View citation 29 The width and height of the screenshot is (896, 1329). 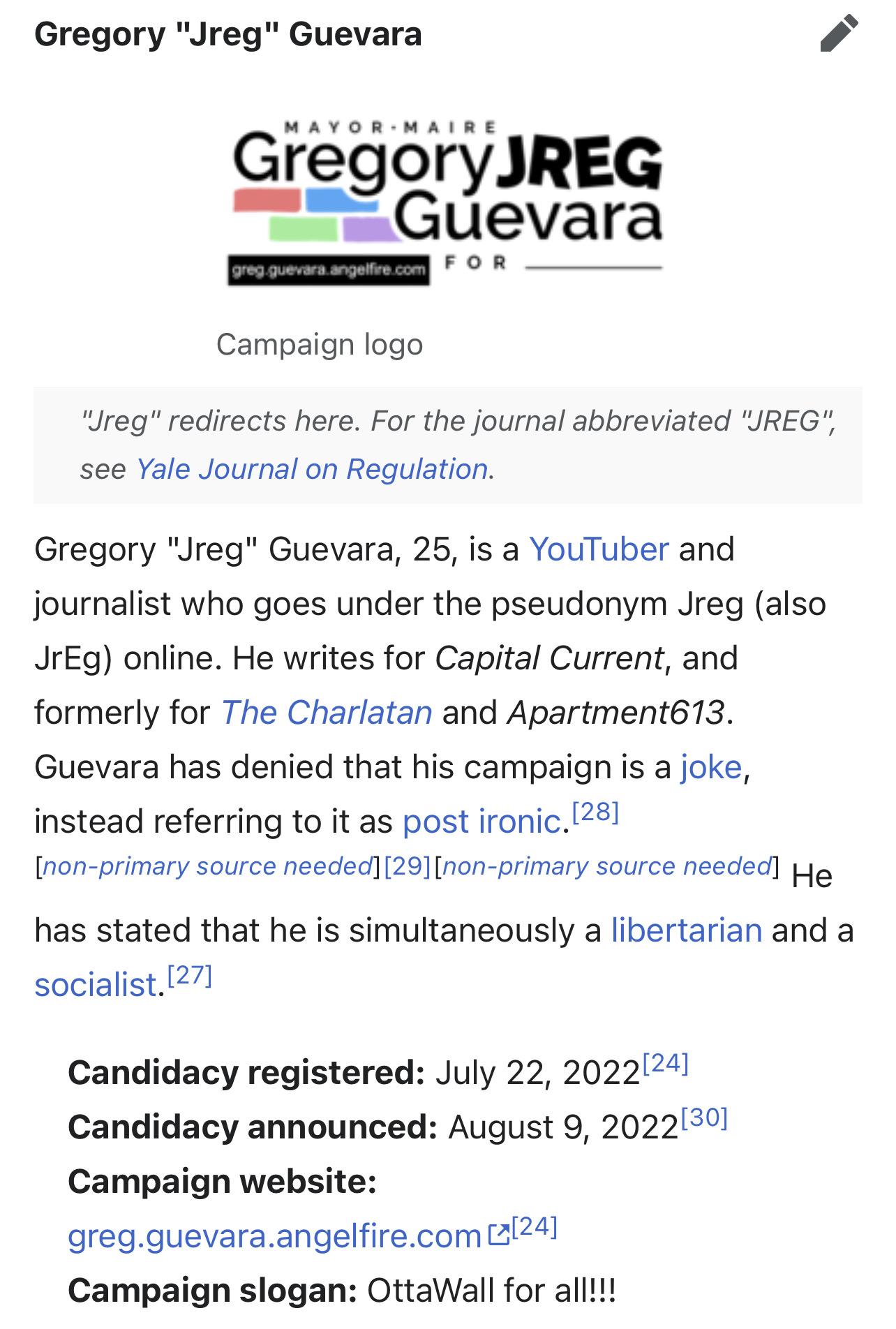(408, 866)
